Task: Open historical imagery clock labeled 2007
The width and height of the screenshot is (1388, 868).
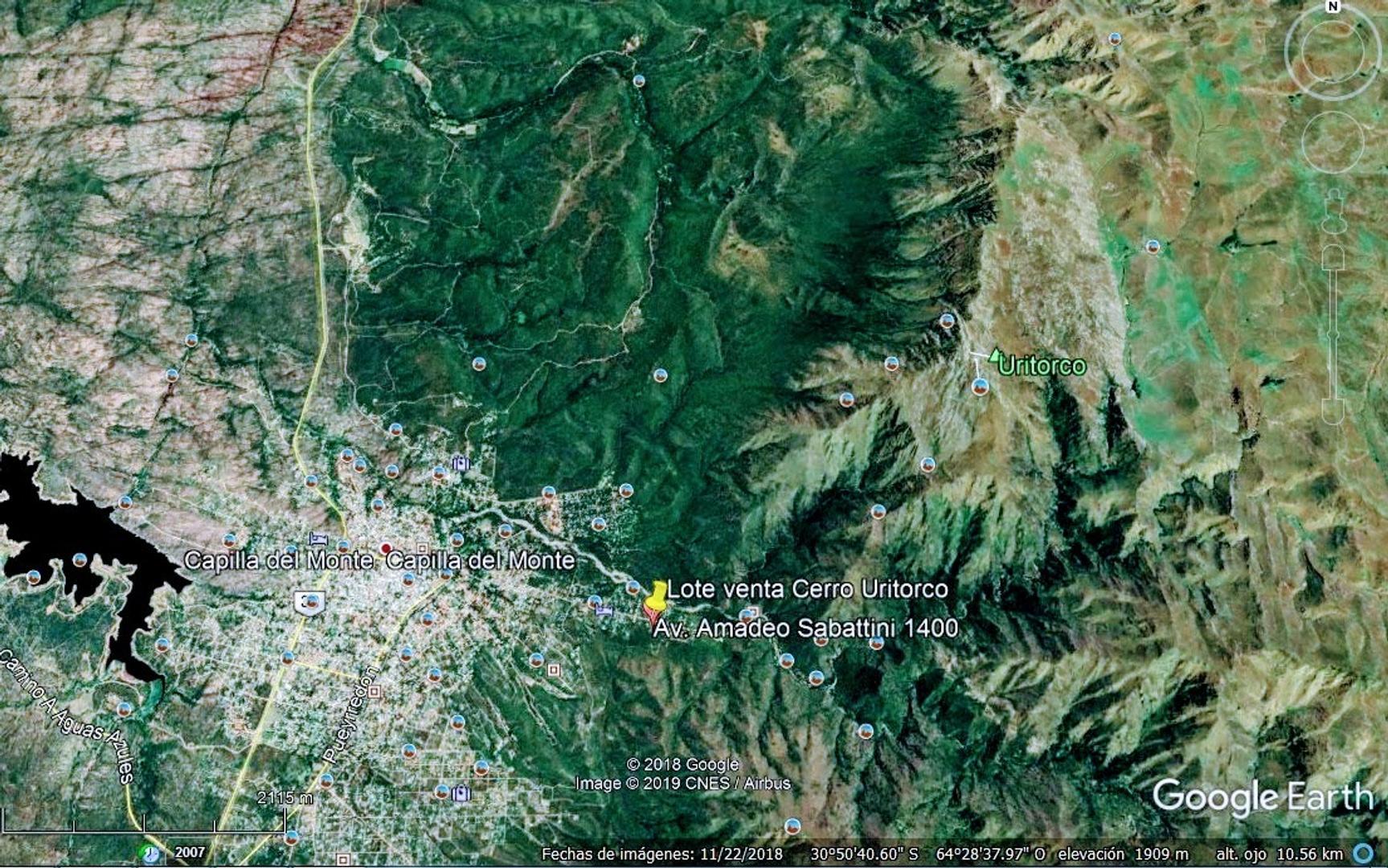Action: click(x=149, y=853)
